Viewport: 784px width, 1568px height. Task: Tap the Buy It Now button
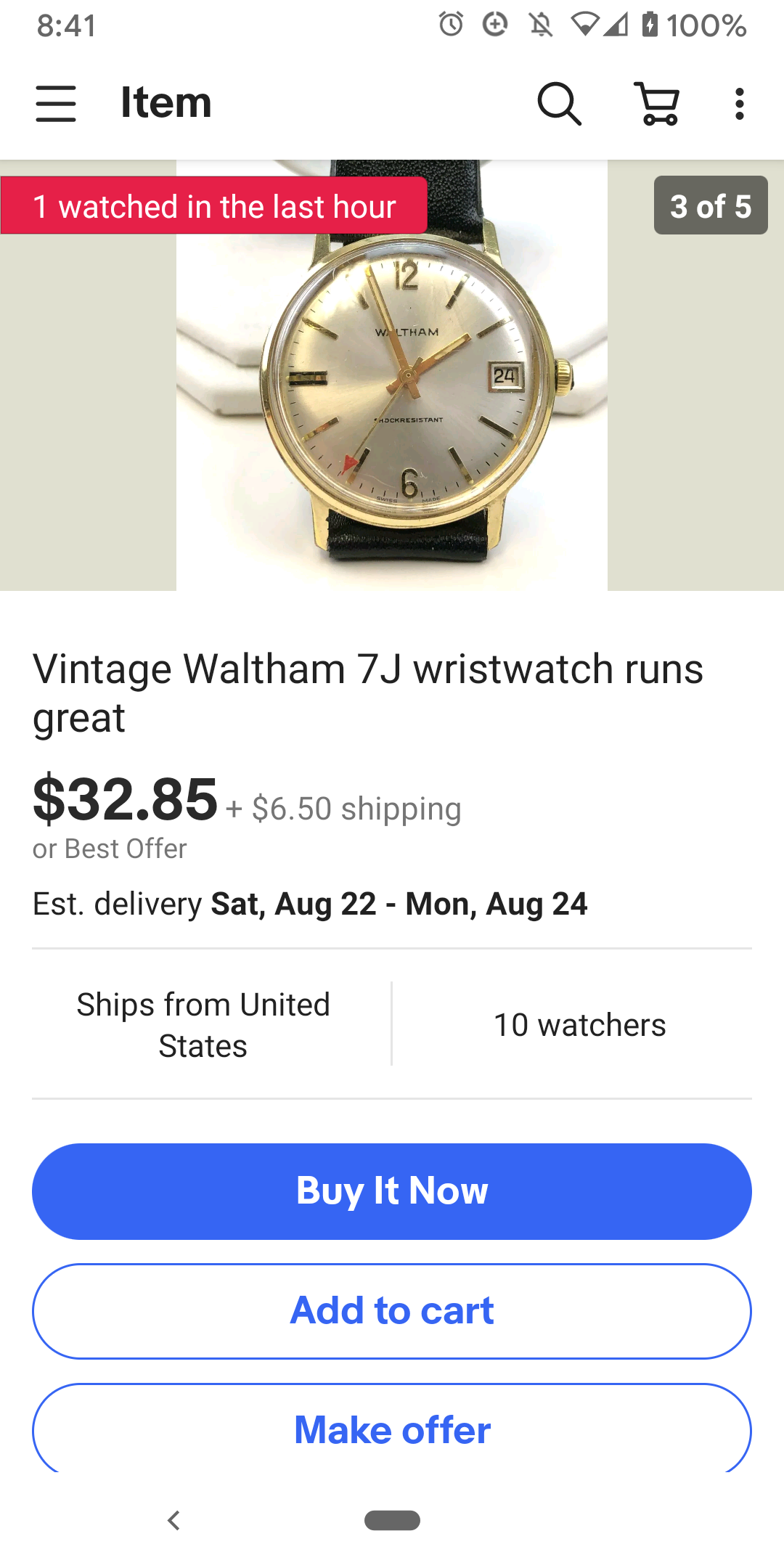click(x=392, y=1191)
